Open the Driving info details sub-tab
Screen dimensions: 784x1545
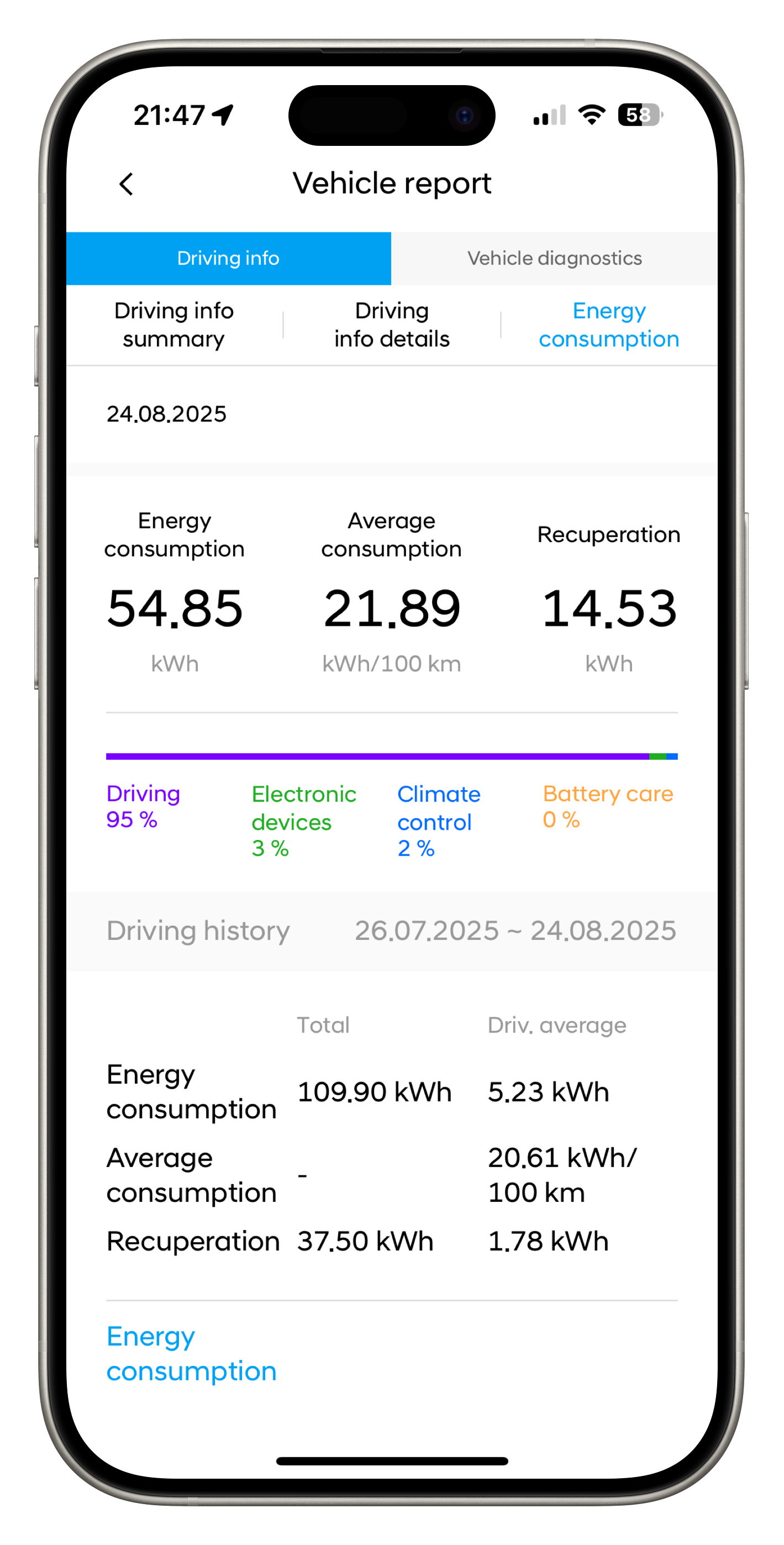tap(392, 325)
